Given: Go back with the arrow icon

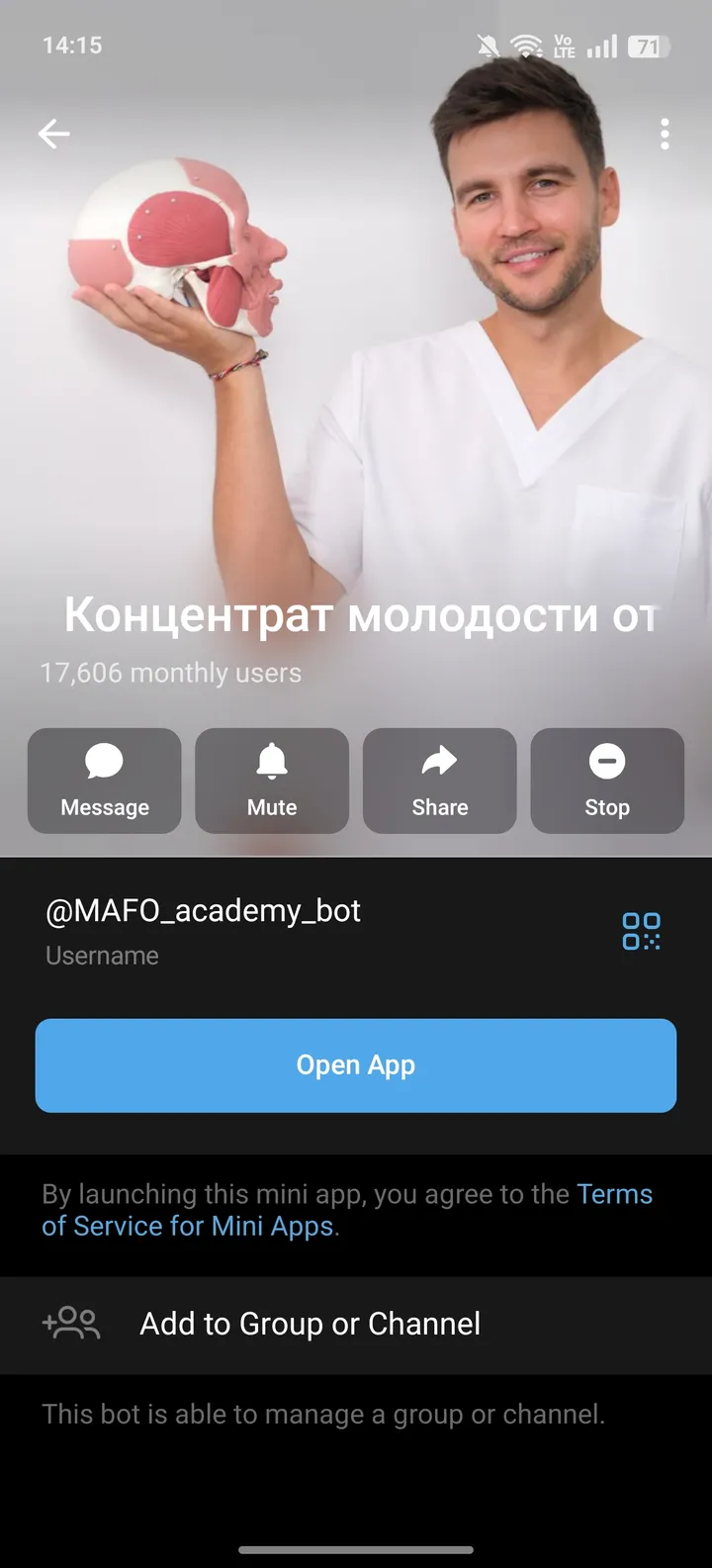Looking at the screenshot, I should pyautogui.click(x=54, y=134).
